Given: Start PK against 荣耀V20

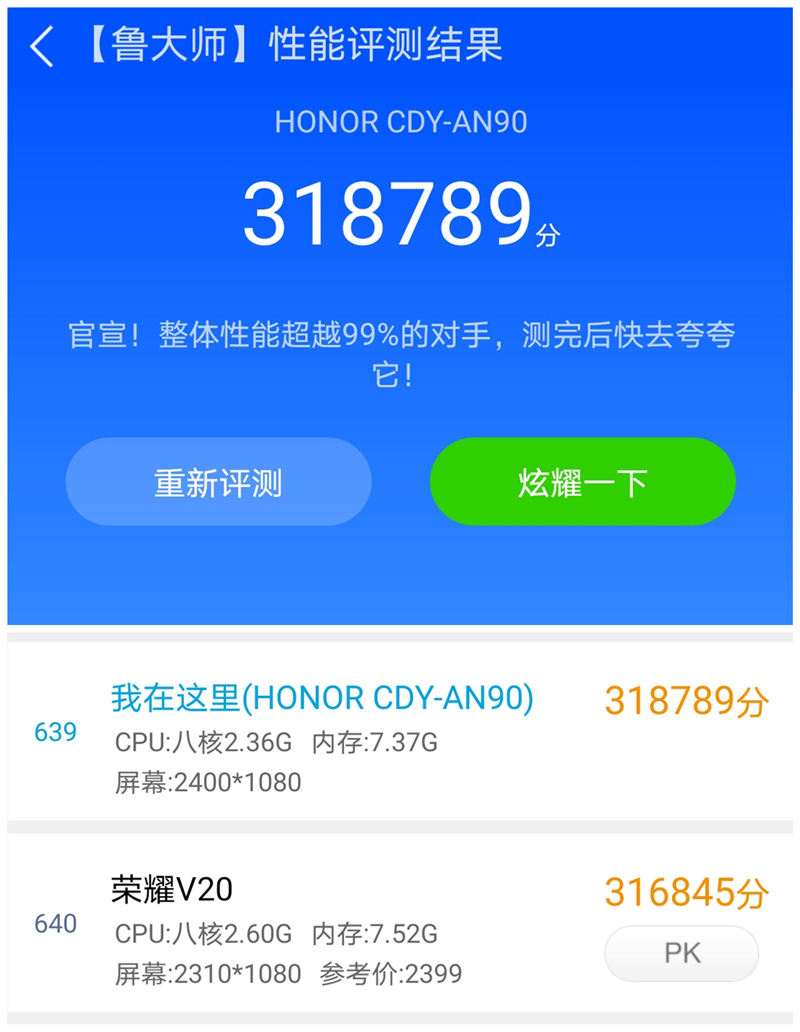Looking at the screenshot, I should [681, 953].
